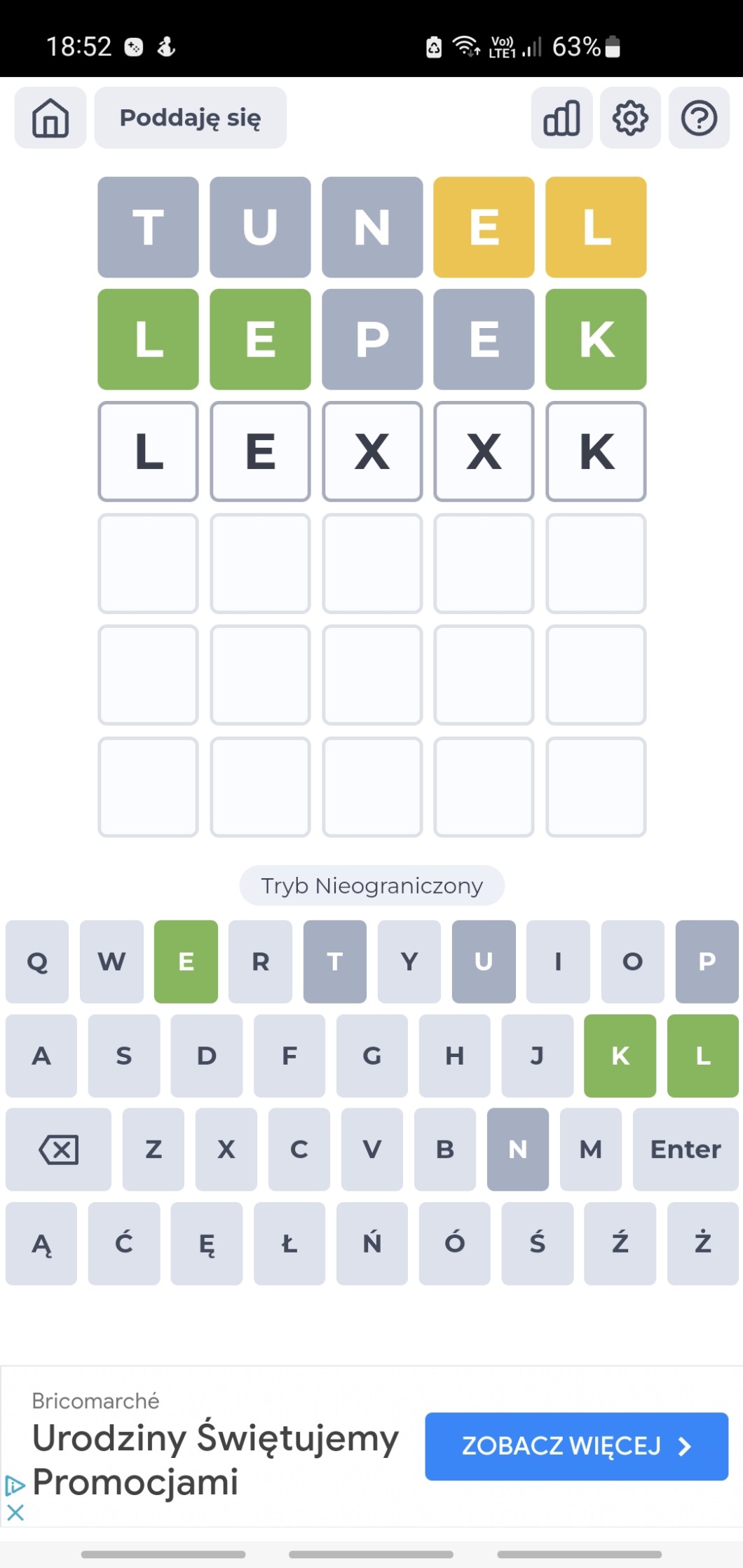743x1568 pixels.
Task: Open the help question mark icon
Action: point(699,118)
